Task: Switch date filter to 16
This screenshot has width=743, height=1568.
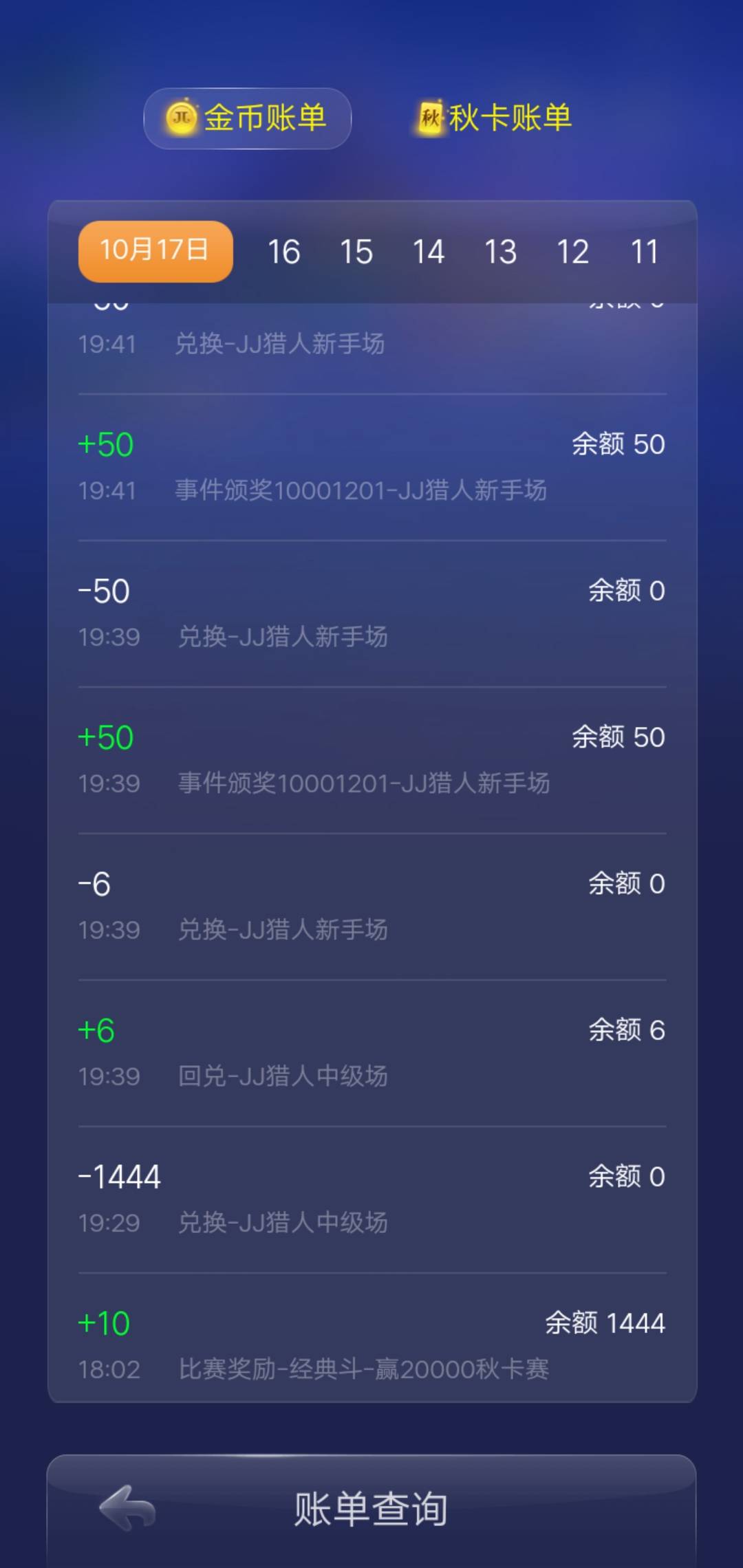Action: point(286,252)
